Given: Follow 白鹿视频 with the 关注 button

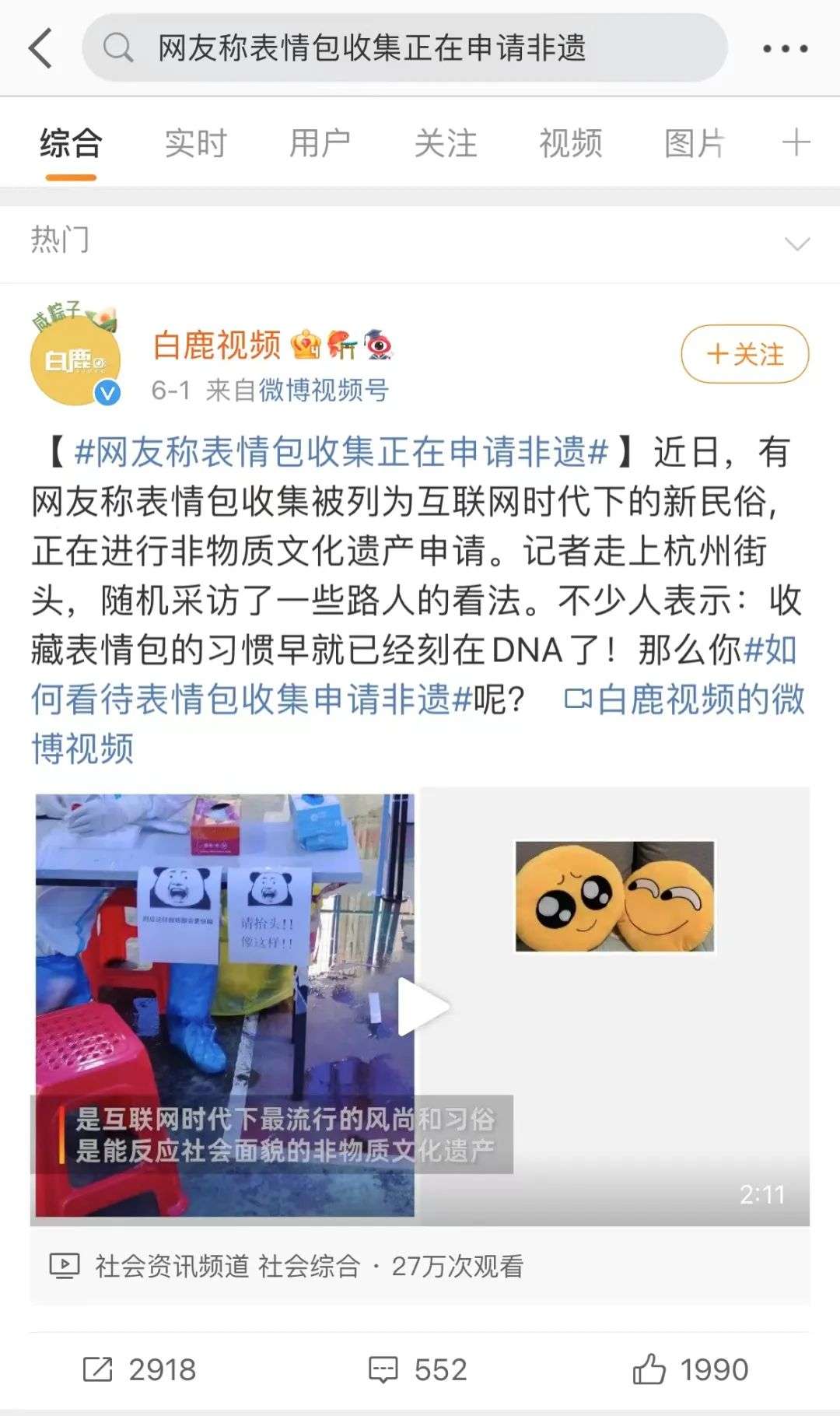Looking at the screenshot, I should point(744,355).
